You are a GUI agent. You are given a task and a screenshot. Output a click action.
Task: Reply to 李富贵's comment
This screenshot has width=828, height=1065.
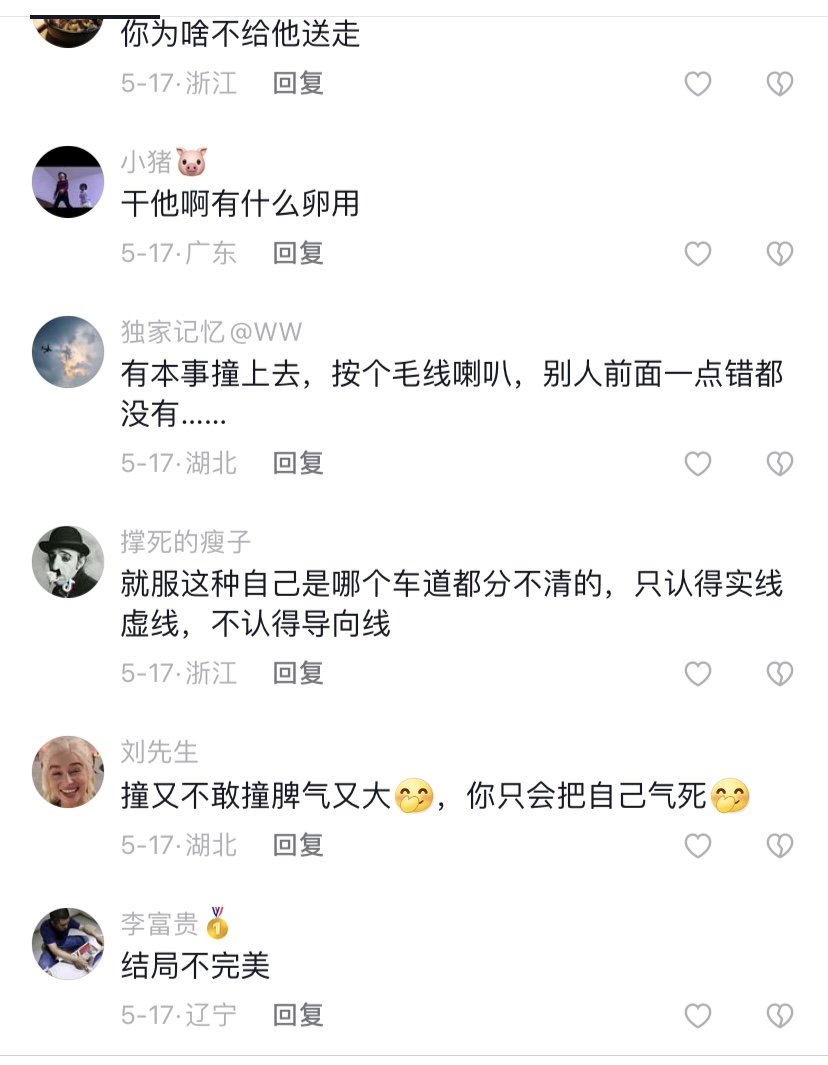coord(298,1015)
